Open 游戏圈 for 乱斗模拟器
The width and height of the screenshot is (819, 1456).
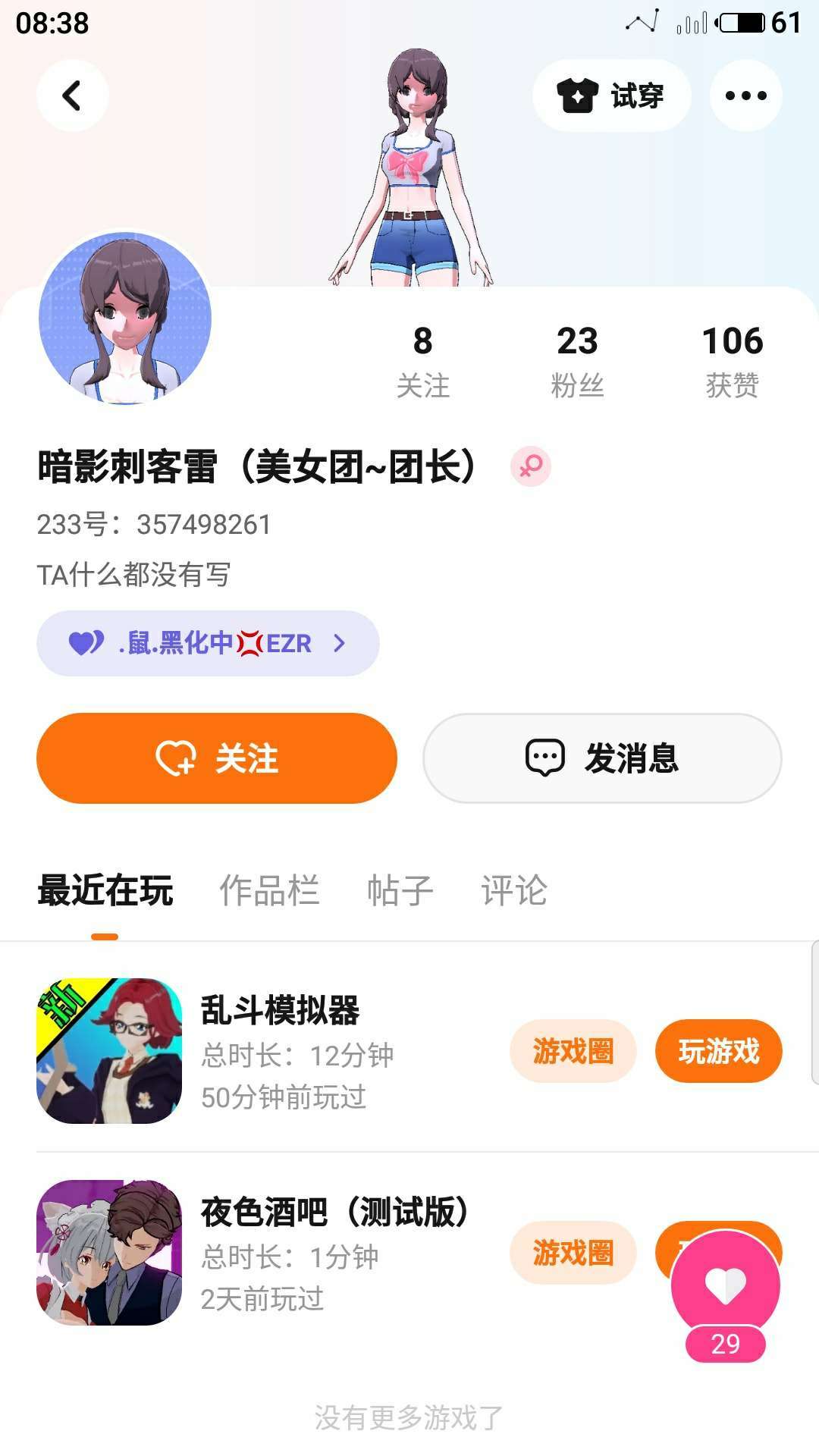point(573,1051)
